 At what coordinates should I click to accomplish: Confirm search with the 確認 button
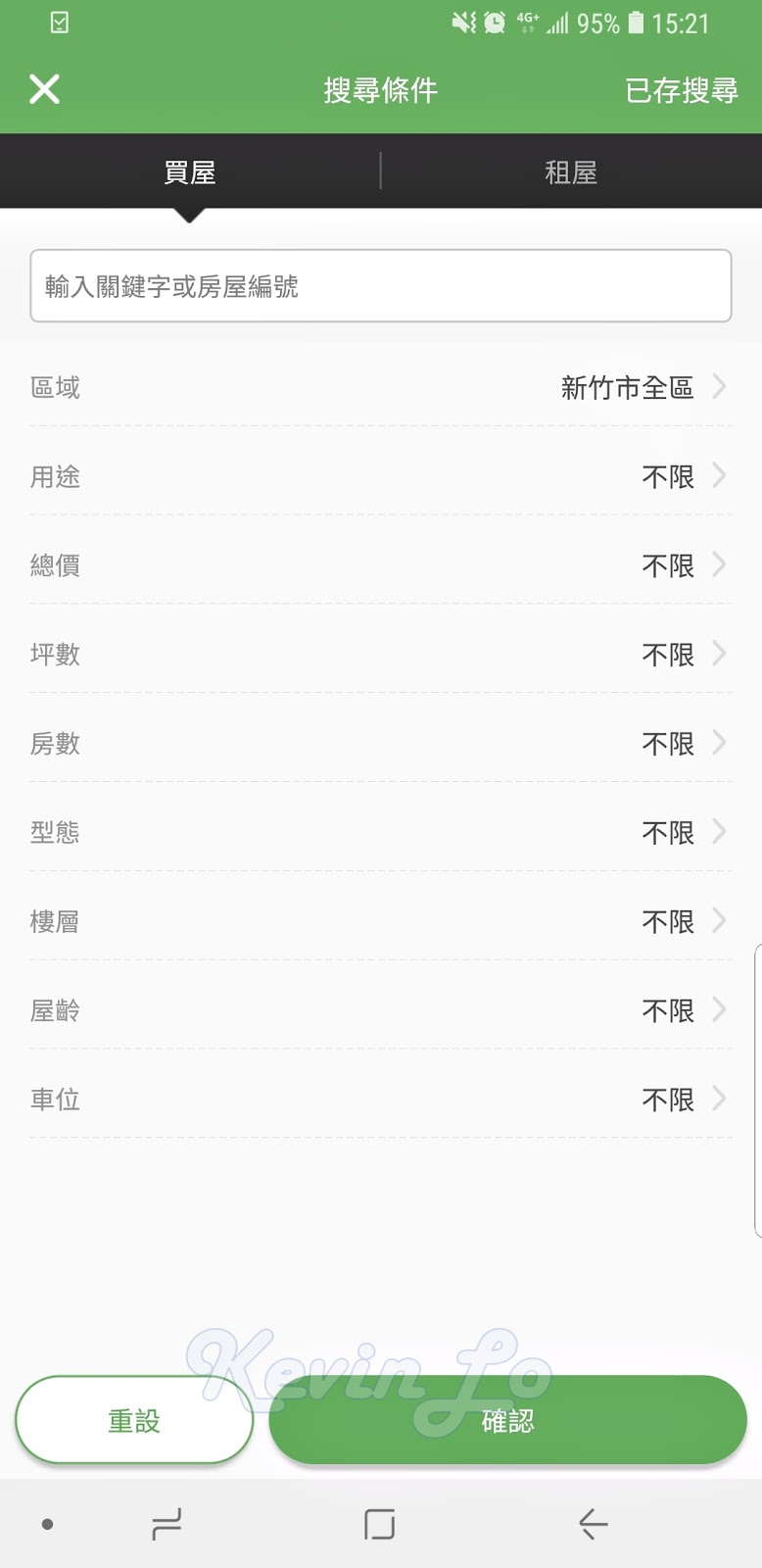pyautogui.click(x=507, y=1420)
